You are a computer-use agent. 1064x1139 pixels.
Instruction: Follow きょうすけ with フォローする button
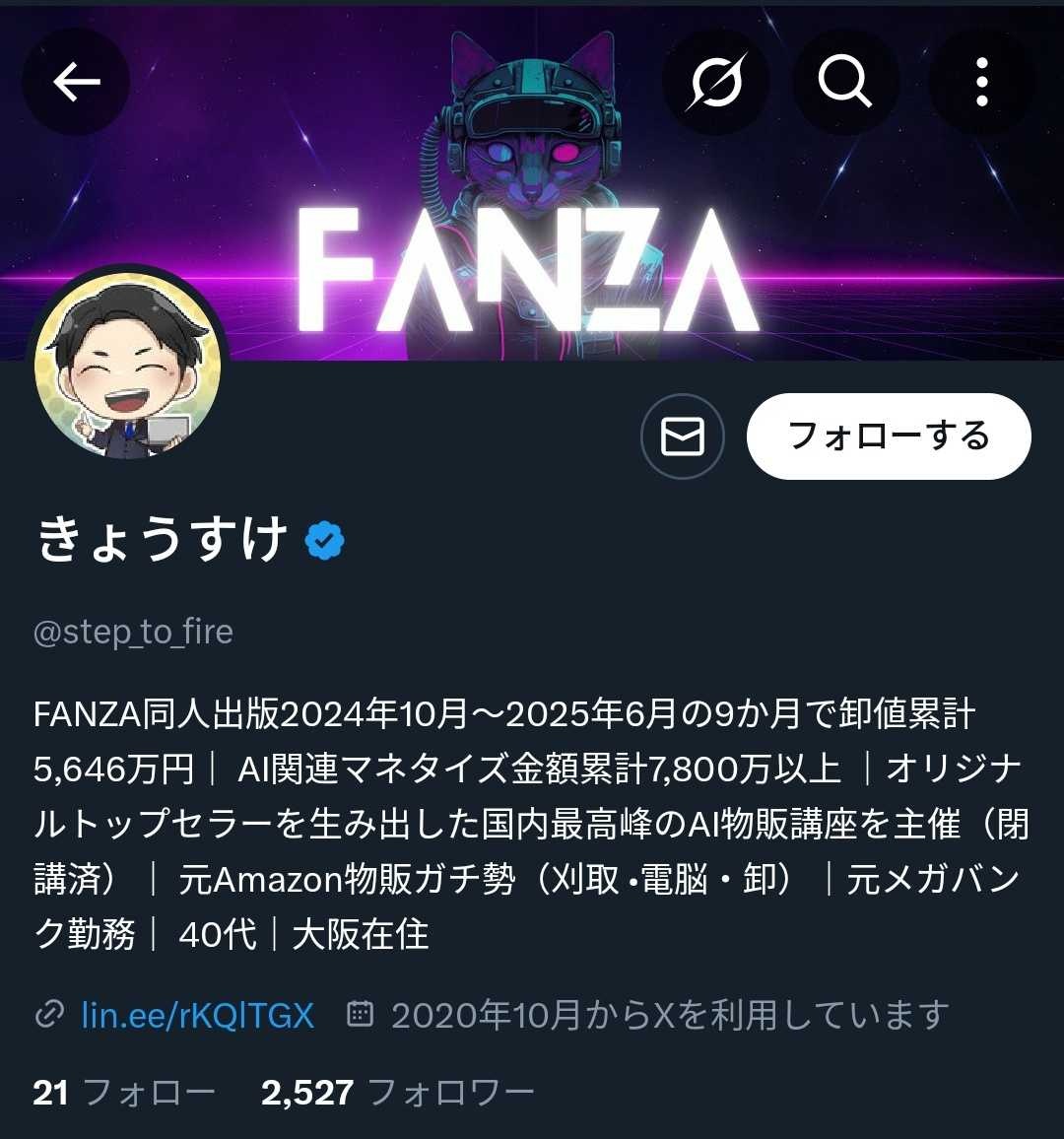pyautogui.click(x=889, y=435)
